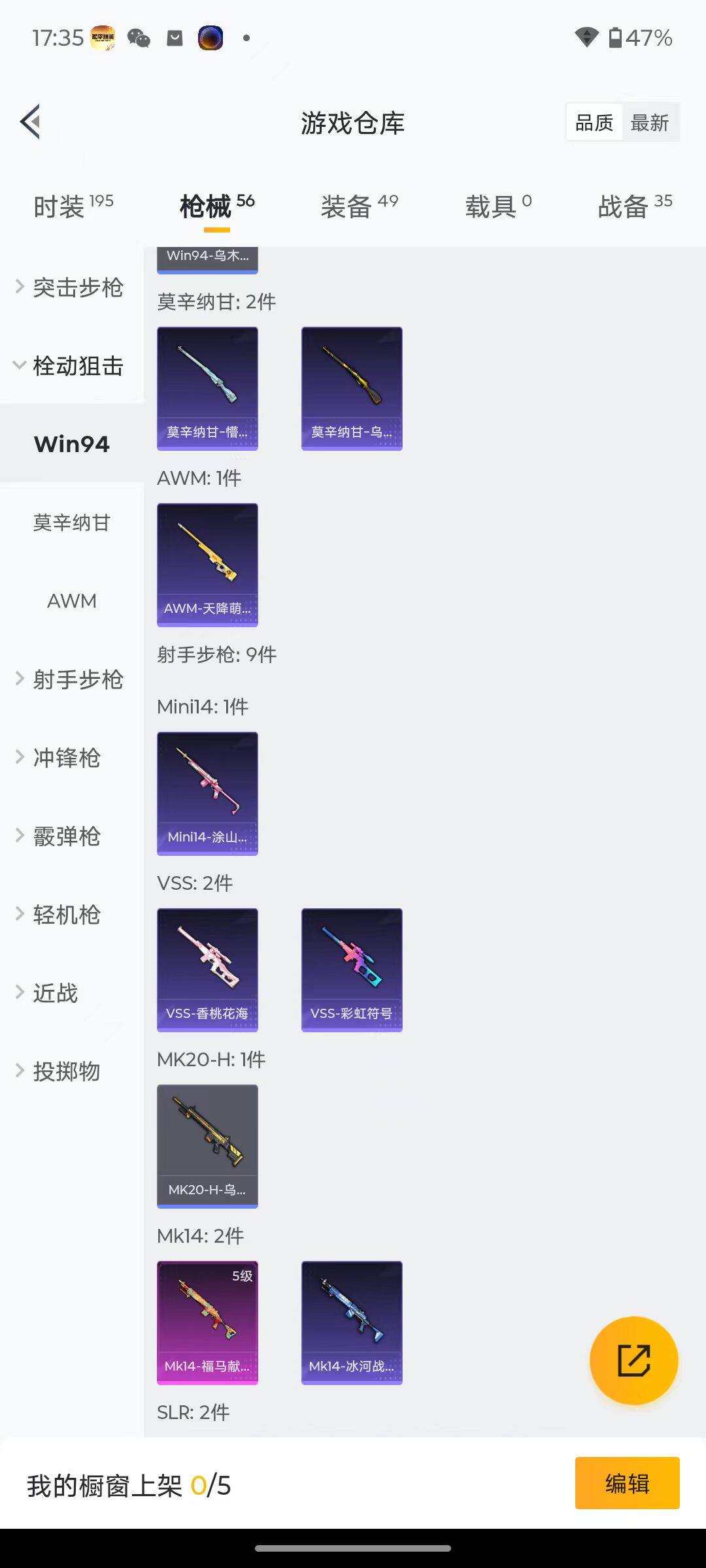Open the VSS-彩虹符号 skin card
Screen dimensions: 706x1568
pos(352,969)
